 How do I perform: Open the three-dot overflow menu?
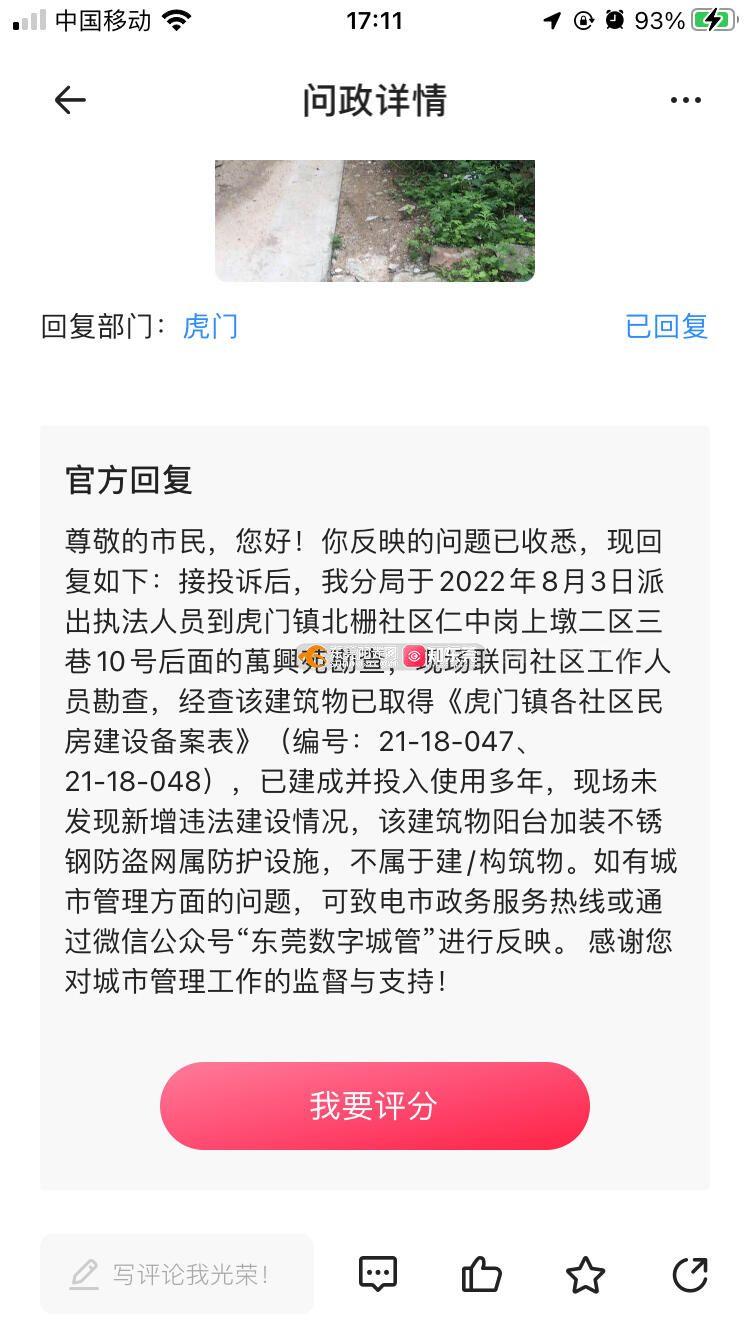tap(685, 100)
